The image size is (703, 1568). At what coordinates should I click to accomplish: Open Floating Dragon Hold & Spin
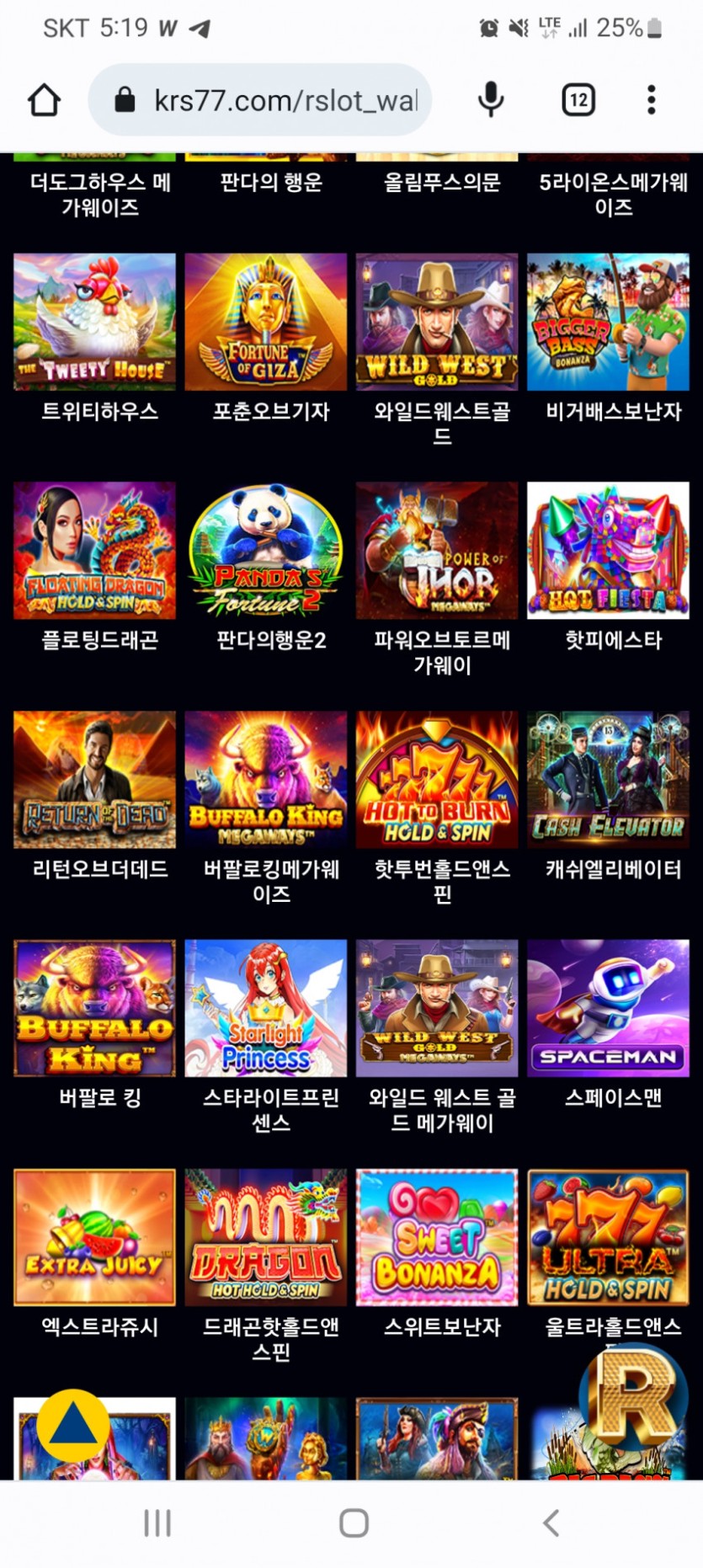[x=94, y=551]
